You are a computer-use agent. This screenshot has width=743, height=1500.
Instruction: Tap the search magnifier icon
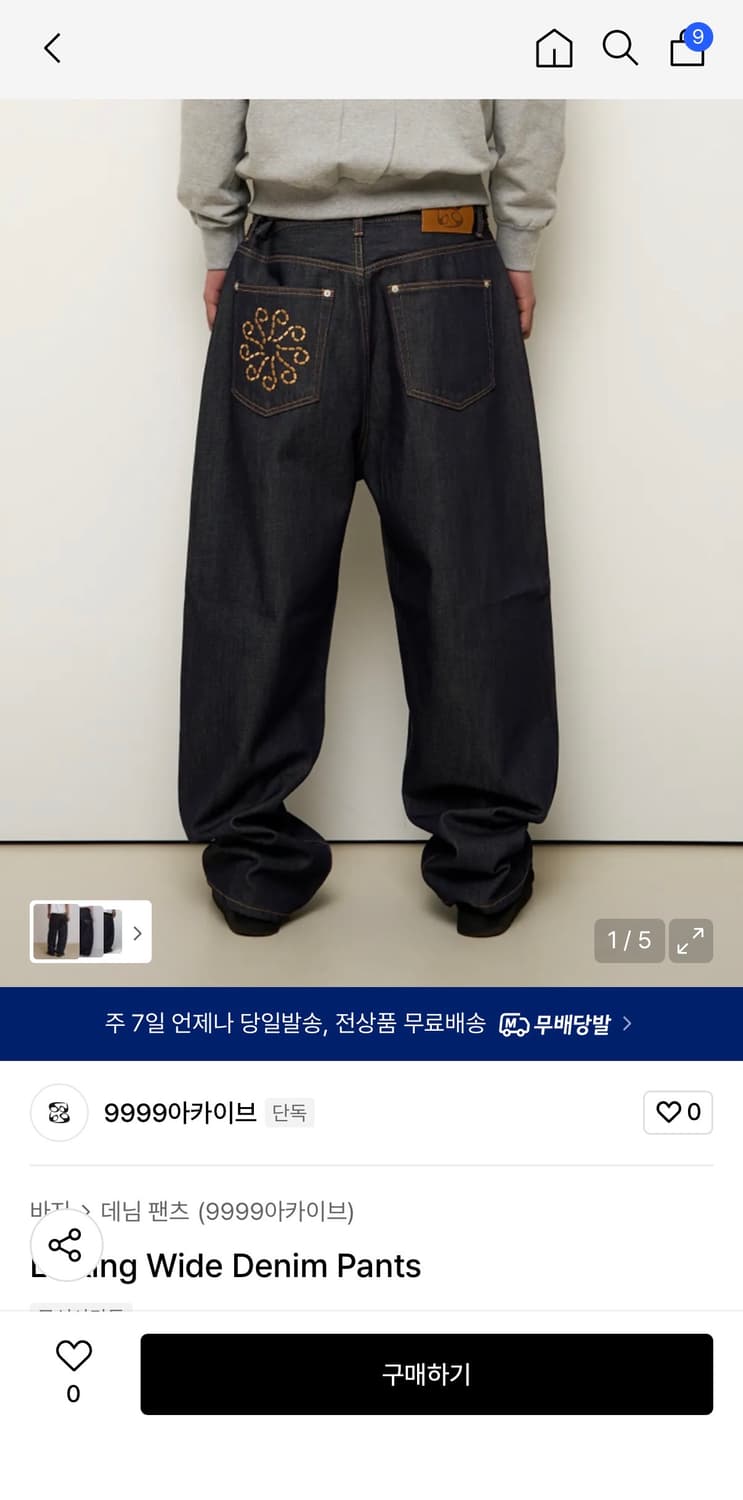pos(621,48)
